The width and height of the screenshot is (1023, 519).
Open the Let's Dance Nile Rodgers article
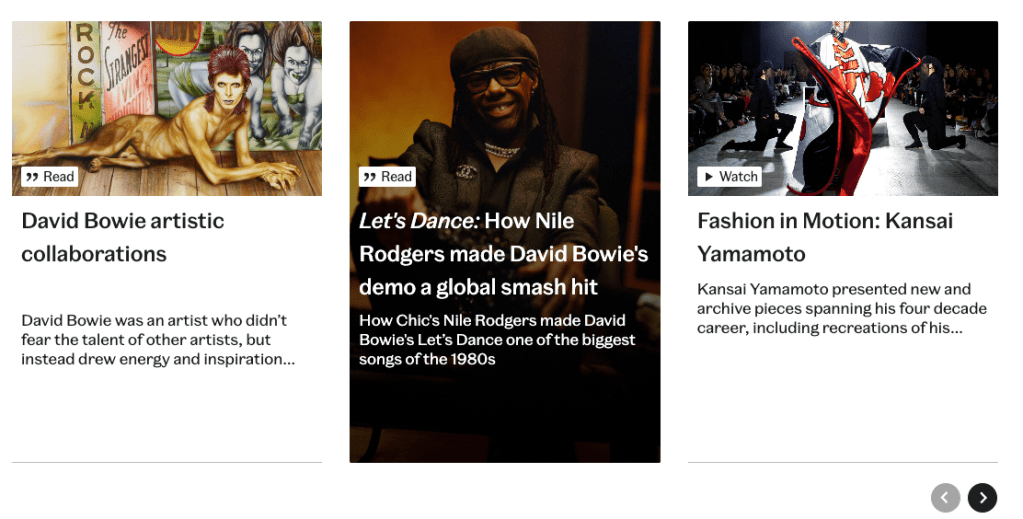(x=504, y=253)
